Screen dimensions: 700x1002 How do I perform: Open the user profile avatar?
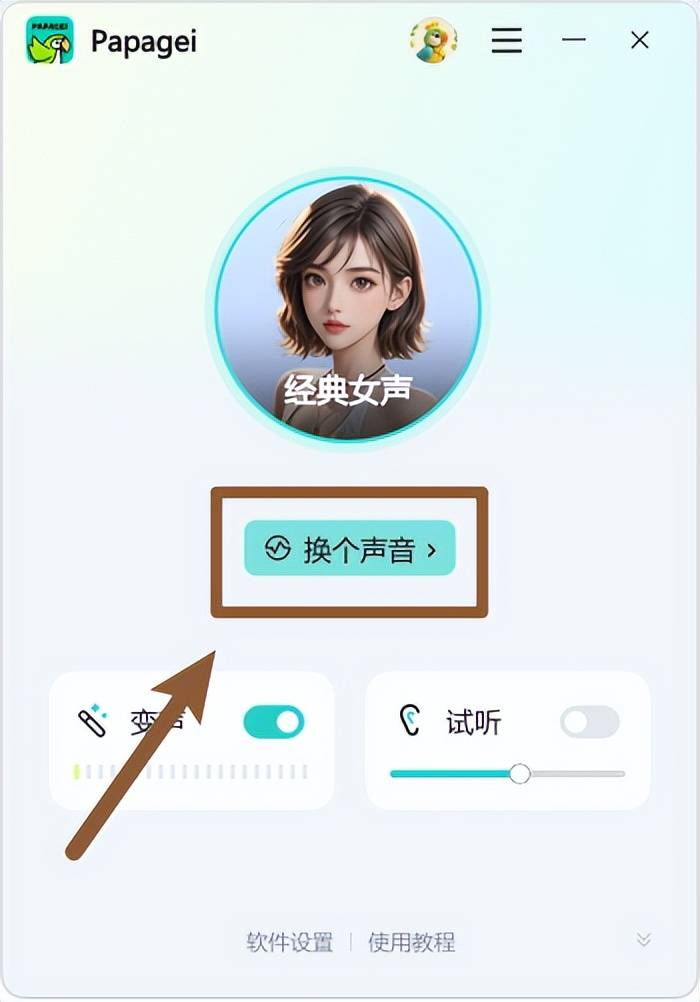point(433,40)
